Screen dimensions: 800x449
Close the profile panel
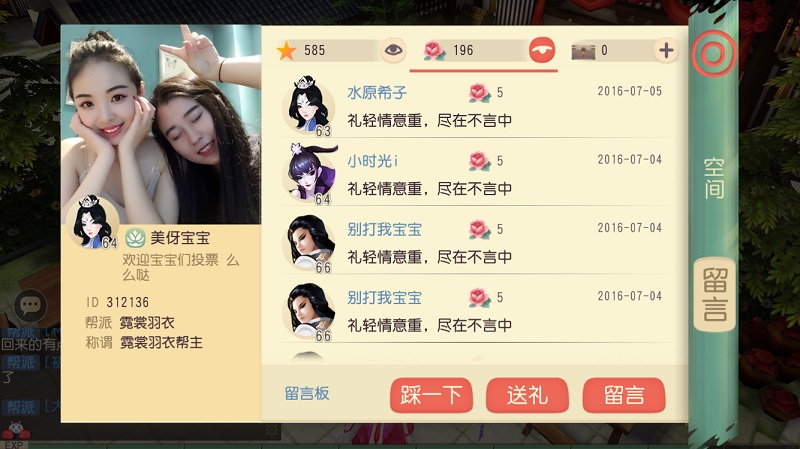(711, 54)
